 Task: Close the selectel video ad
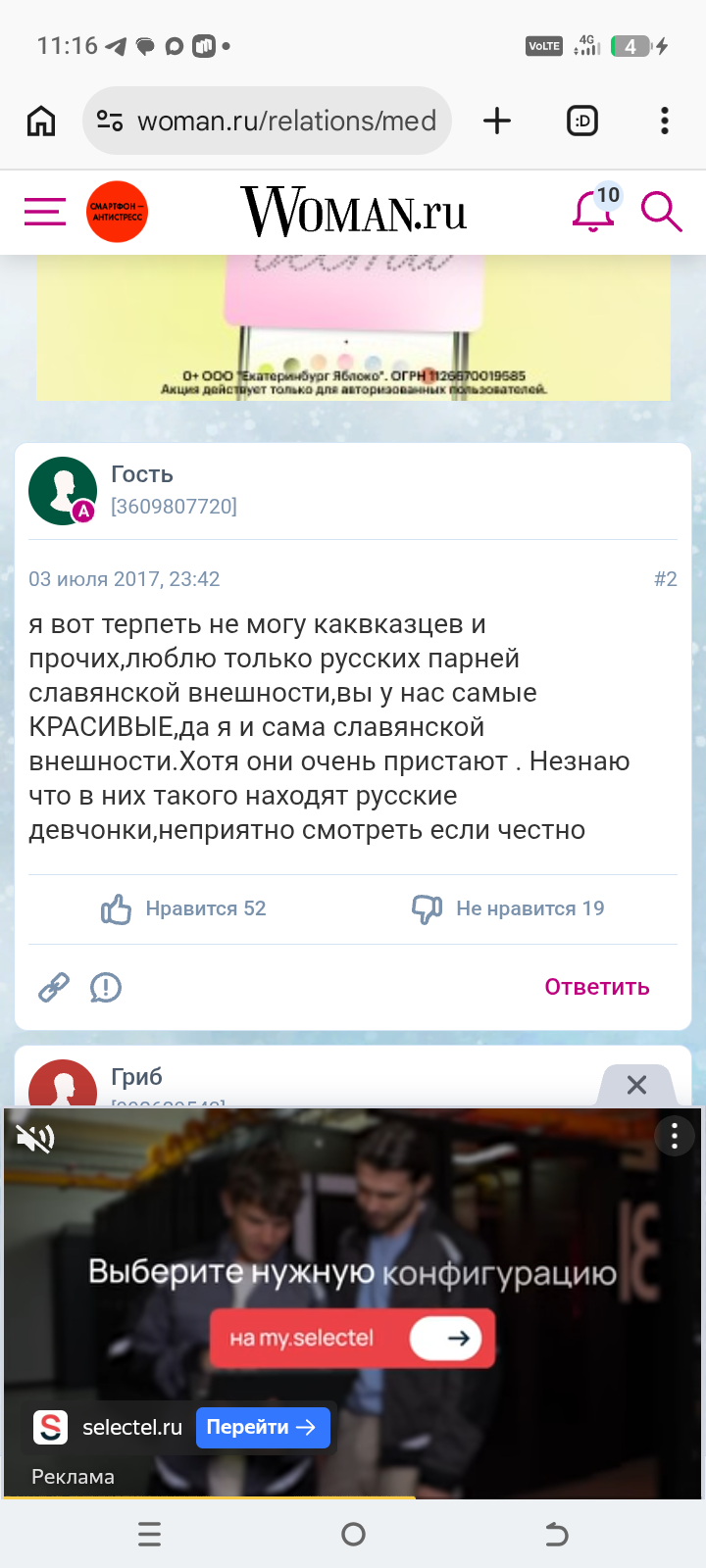click(x=636, y=1085)
